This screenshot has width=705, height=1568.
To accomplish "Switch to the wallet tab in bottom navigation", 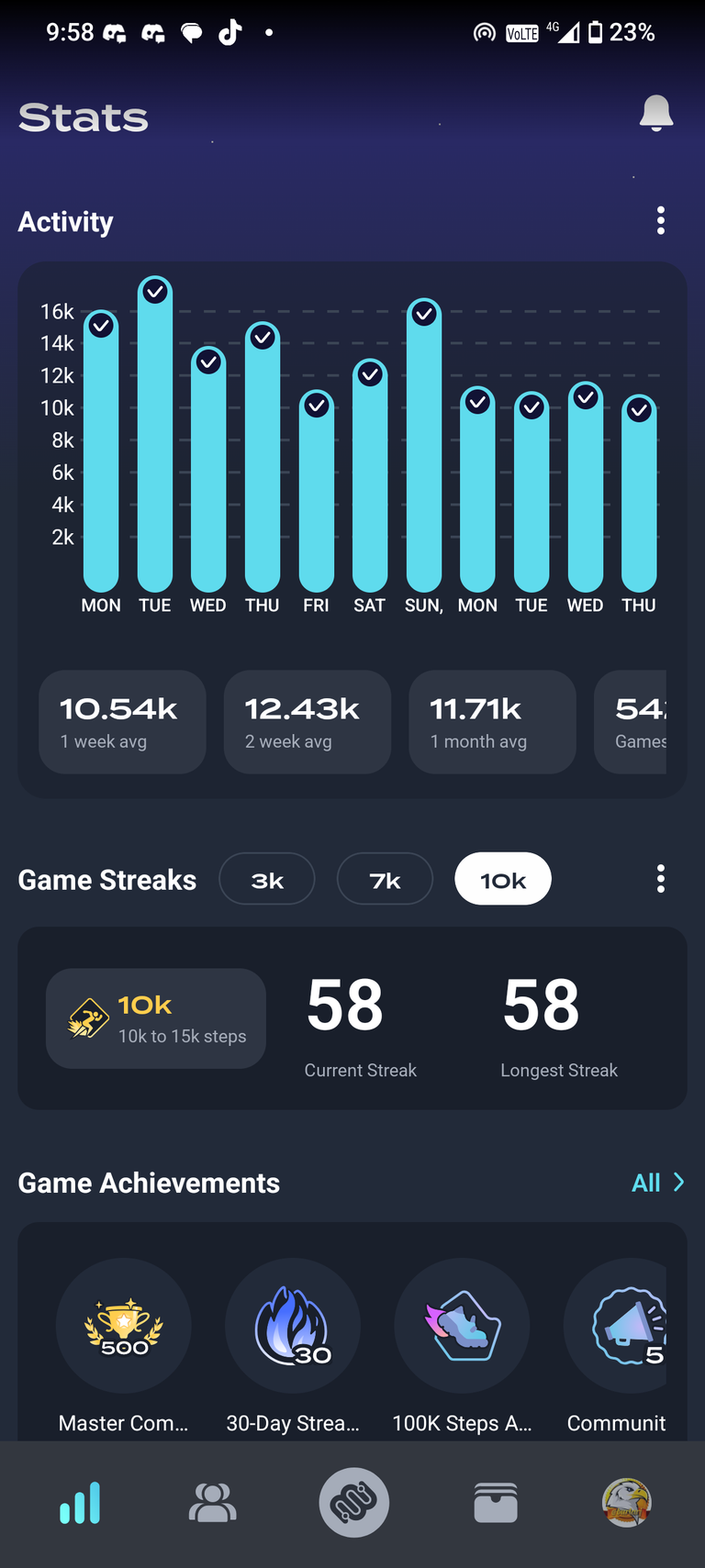I will pos(496,1503).
